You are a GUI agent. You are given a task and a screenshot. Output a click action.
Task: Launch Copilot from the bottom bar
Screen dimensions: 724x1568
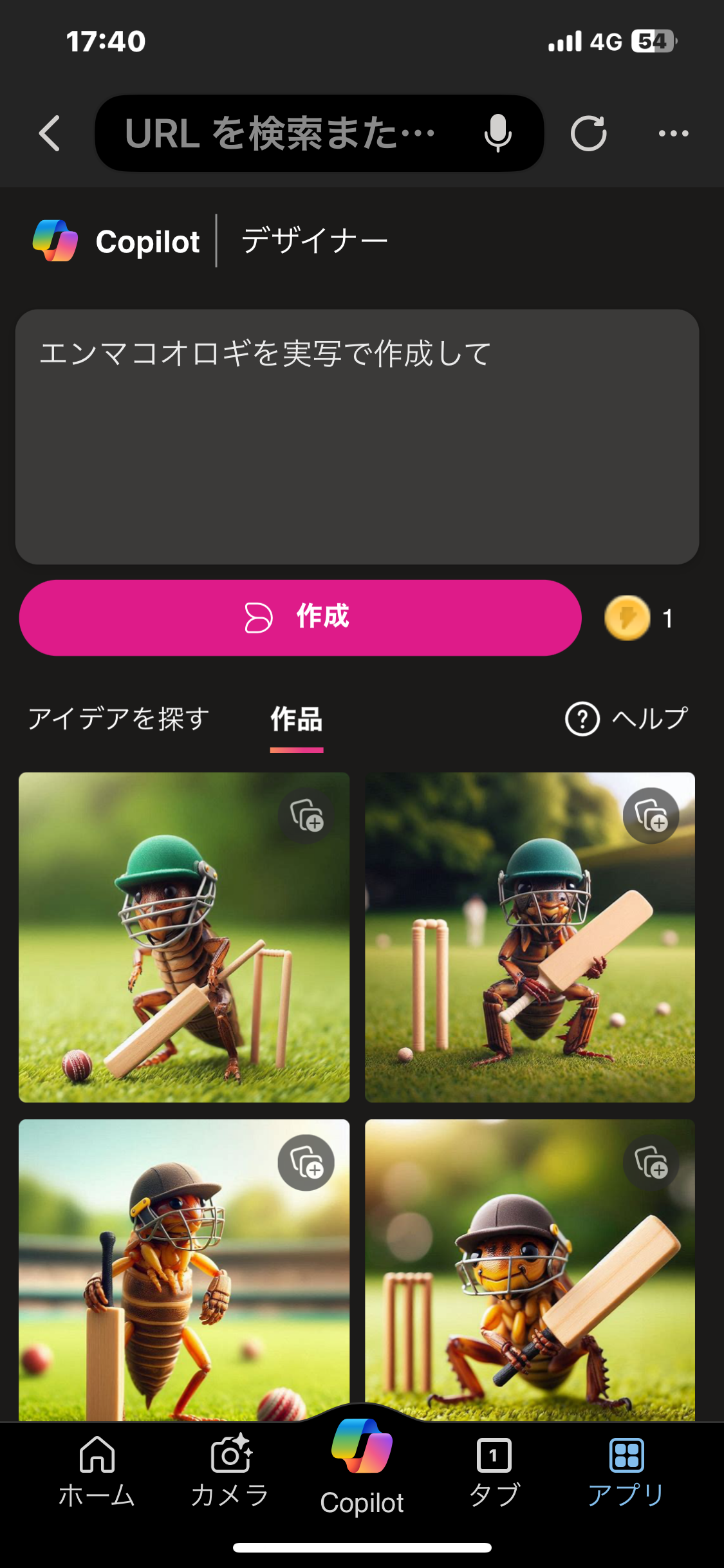click(x=362, y=1468)
